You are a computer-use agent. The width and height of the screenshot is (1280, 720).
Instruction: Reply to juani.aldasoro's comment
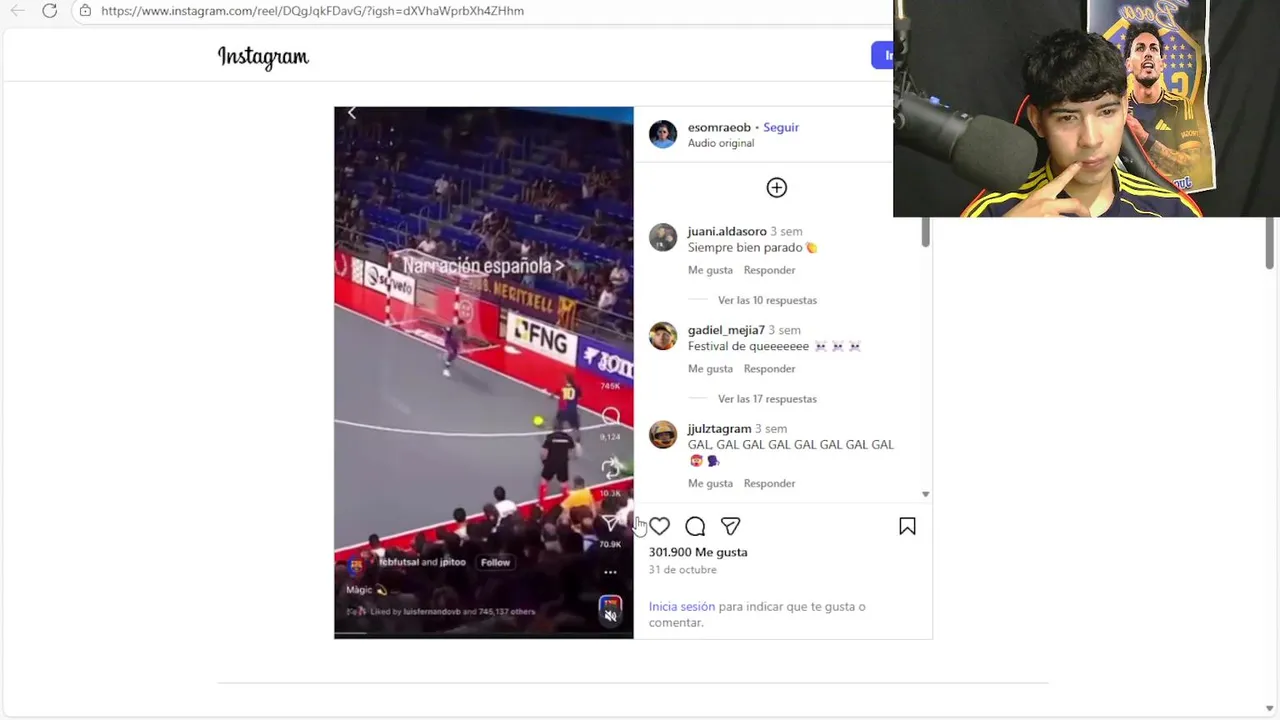pos(769,270)
